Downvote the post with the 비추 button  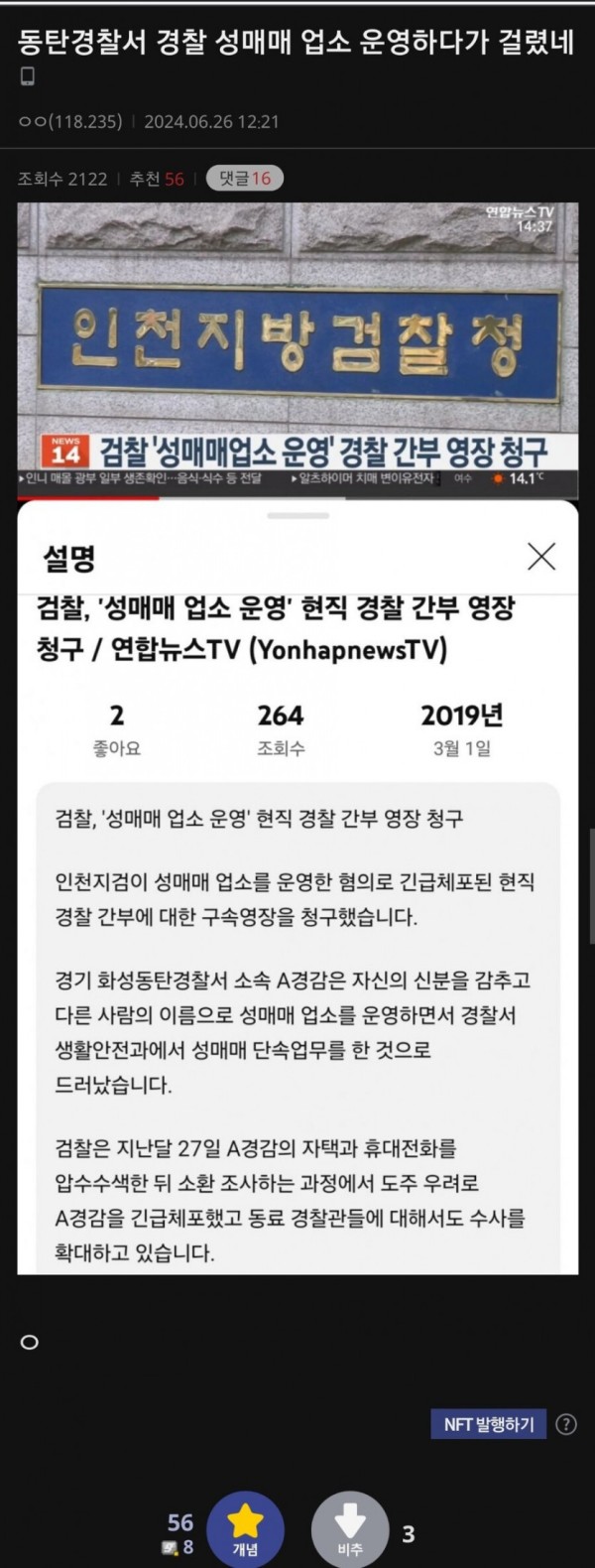(349, 1529)
